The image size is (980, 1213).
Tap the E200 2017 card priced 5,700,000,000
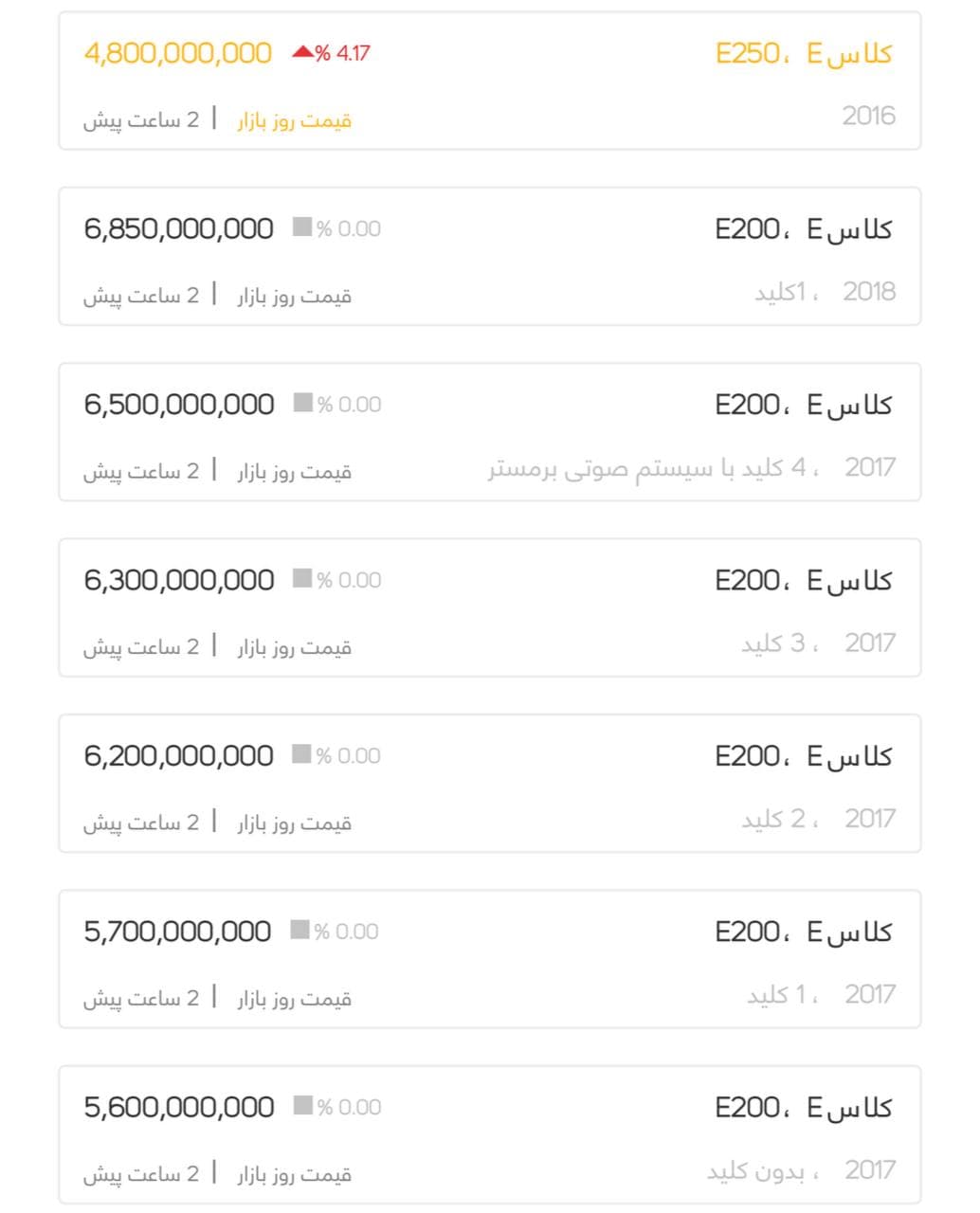pos(489,959)
